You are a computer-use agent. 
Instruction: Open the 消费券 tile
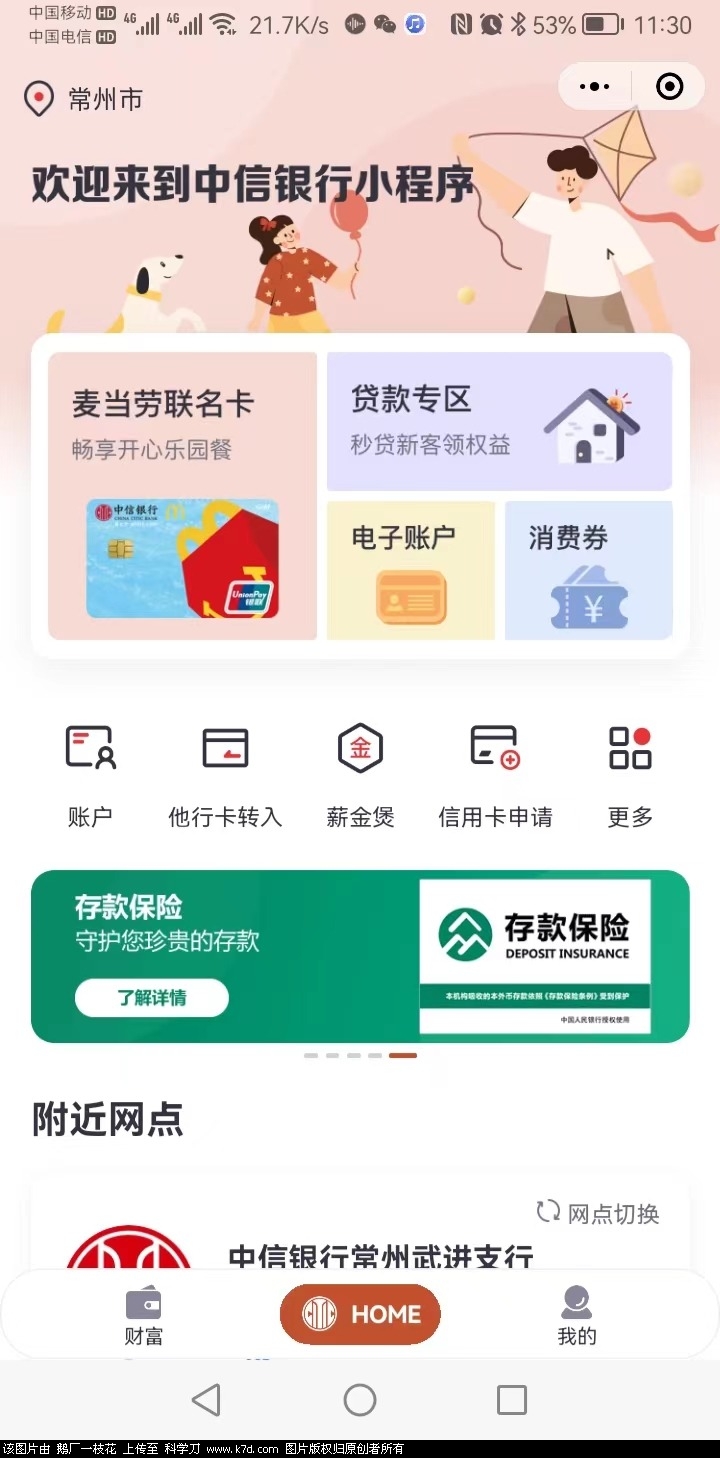click(589, 570)
